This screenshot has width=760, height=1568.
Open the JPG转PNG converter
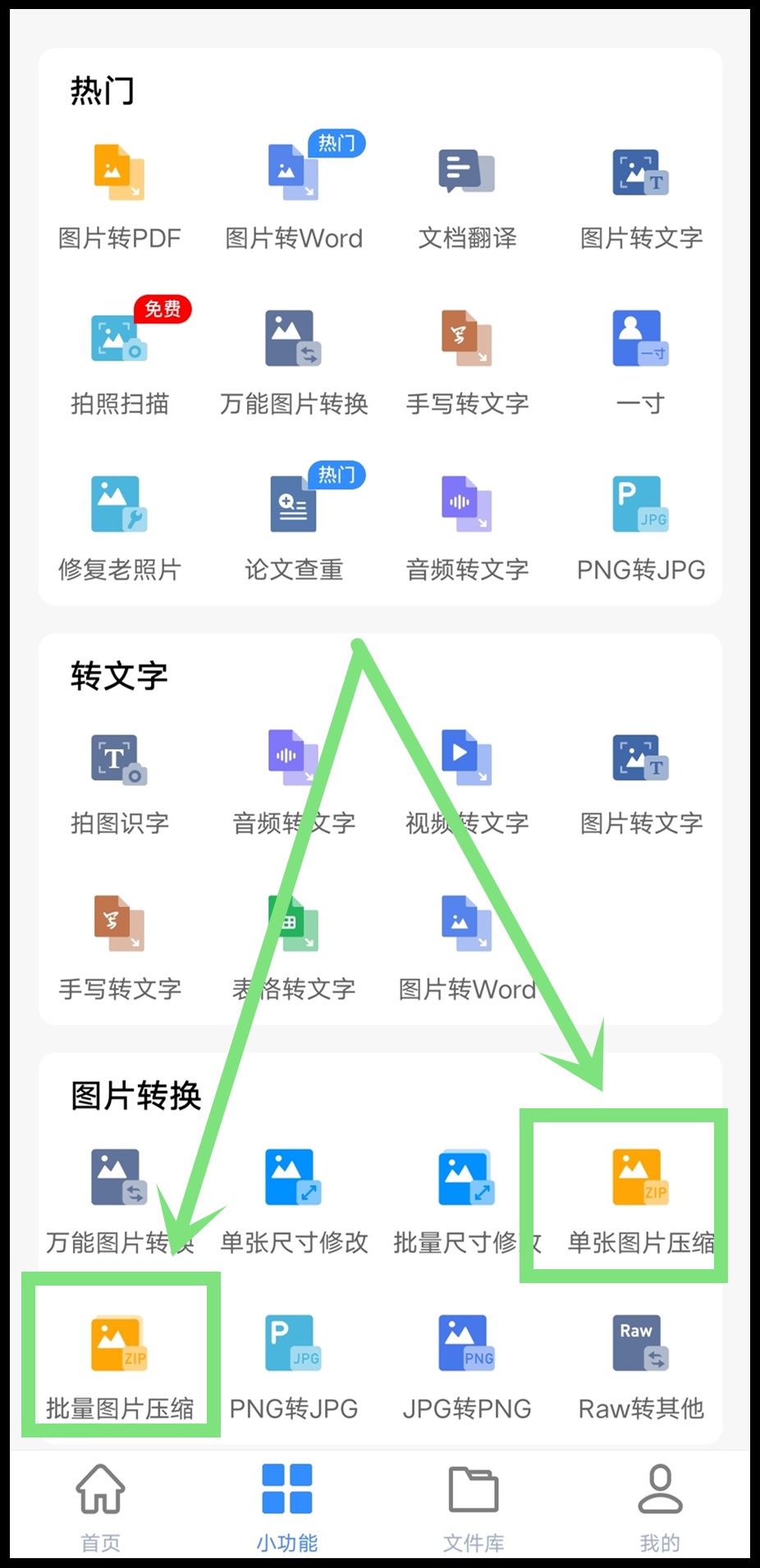[468, 1367]
